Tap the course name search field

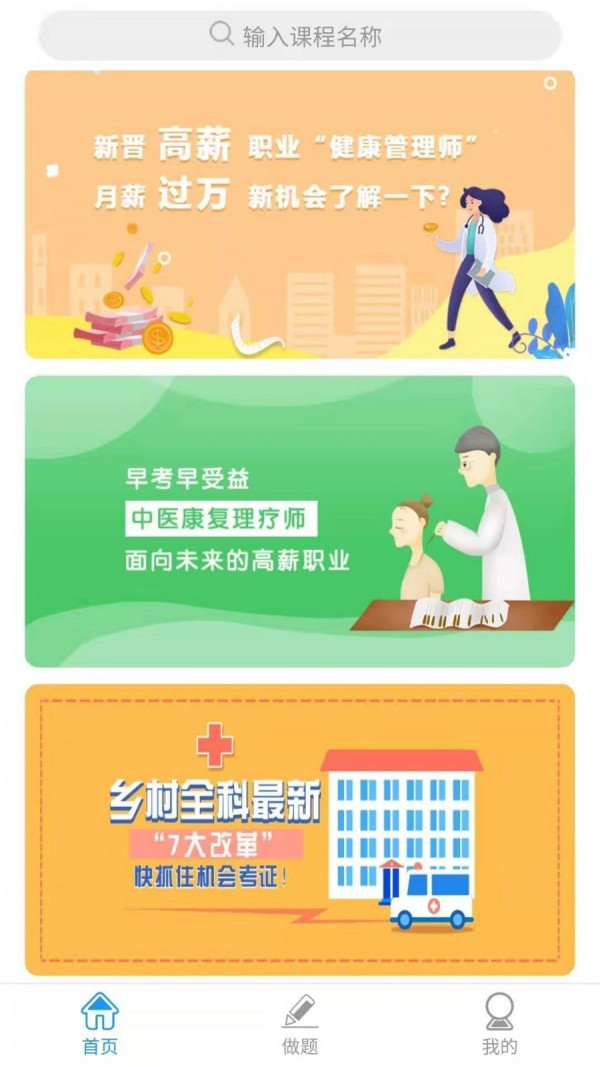coord(300,37)
